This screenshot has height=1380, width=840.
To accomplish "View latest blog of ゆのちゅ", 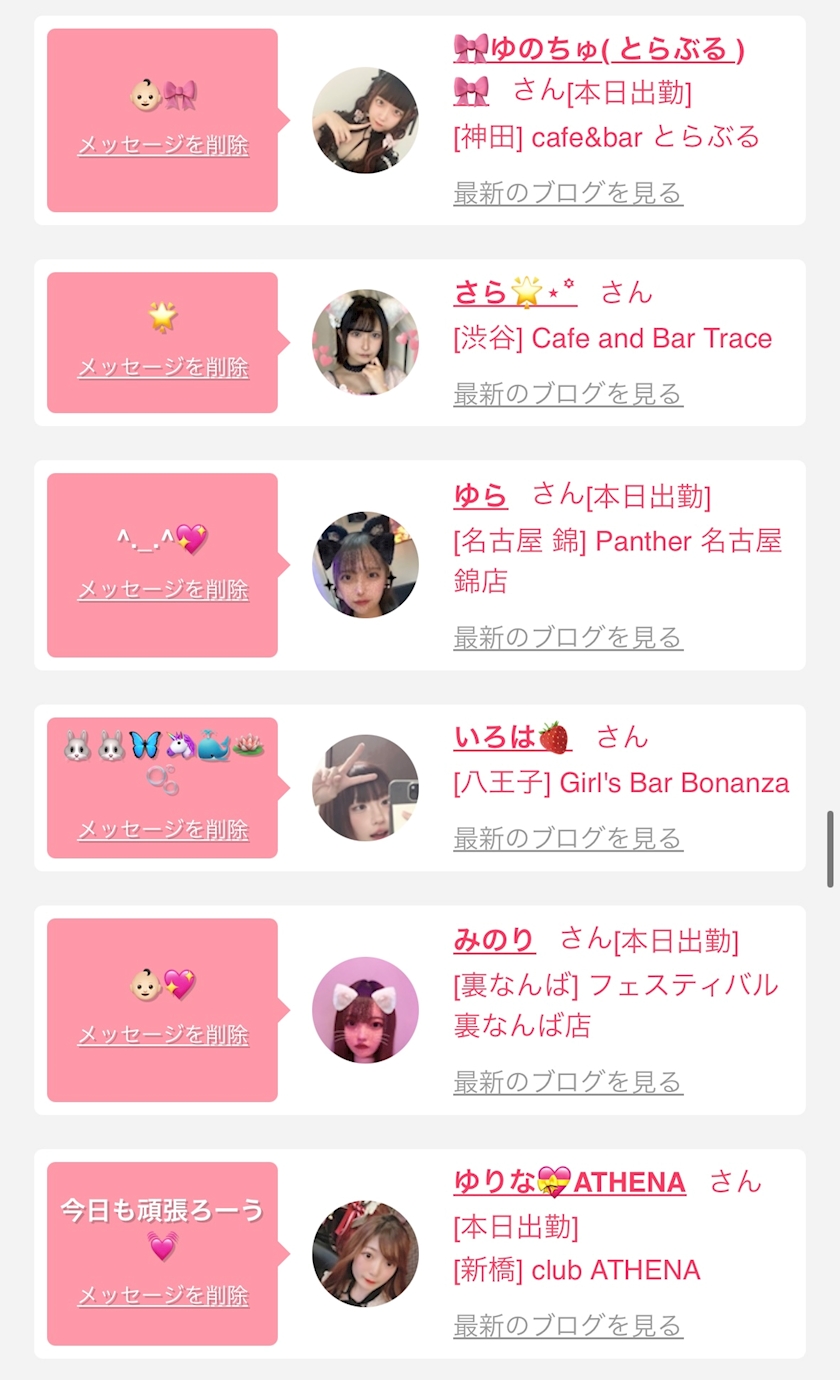I will click(568, 192).
